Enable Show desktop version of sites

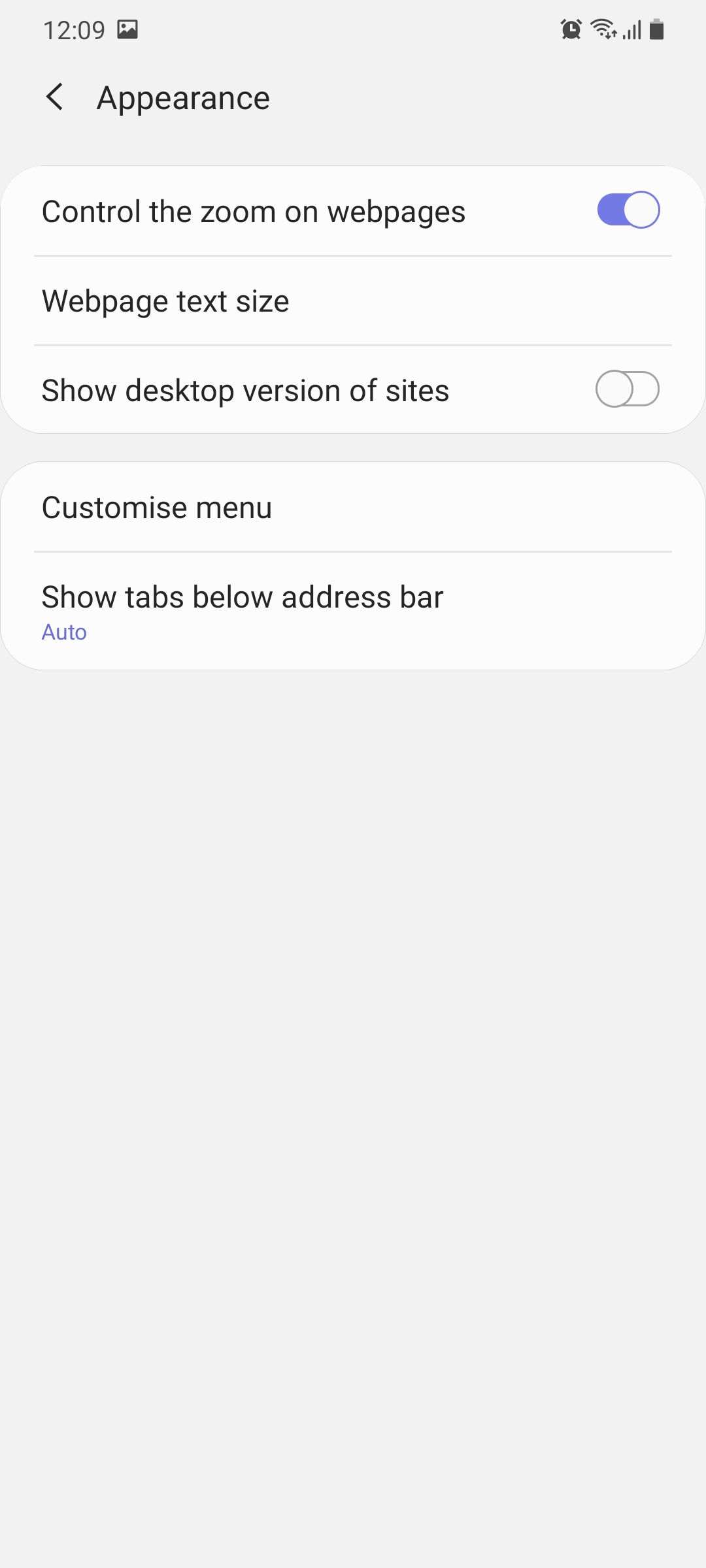click(627, 389)
